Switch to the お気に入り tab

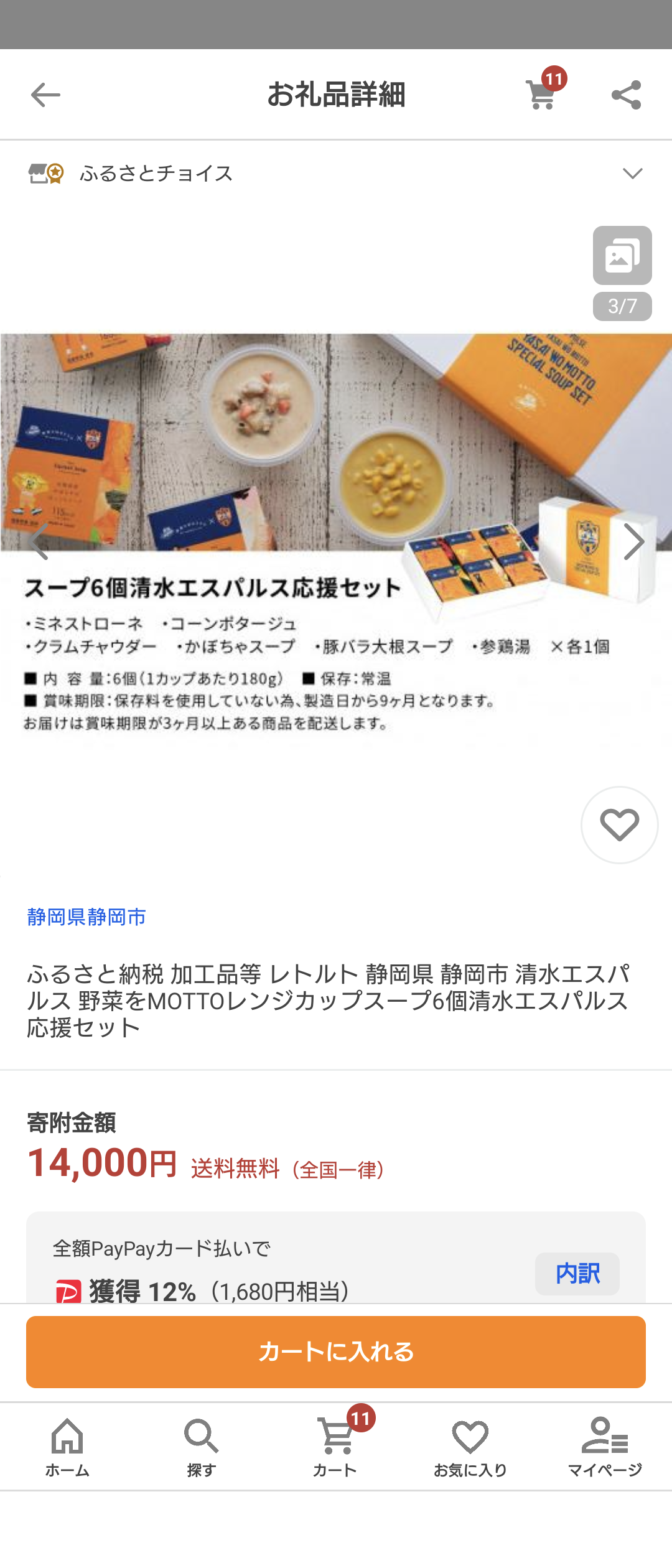470,1447
